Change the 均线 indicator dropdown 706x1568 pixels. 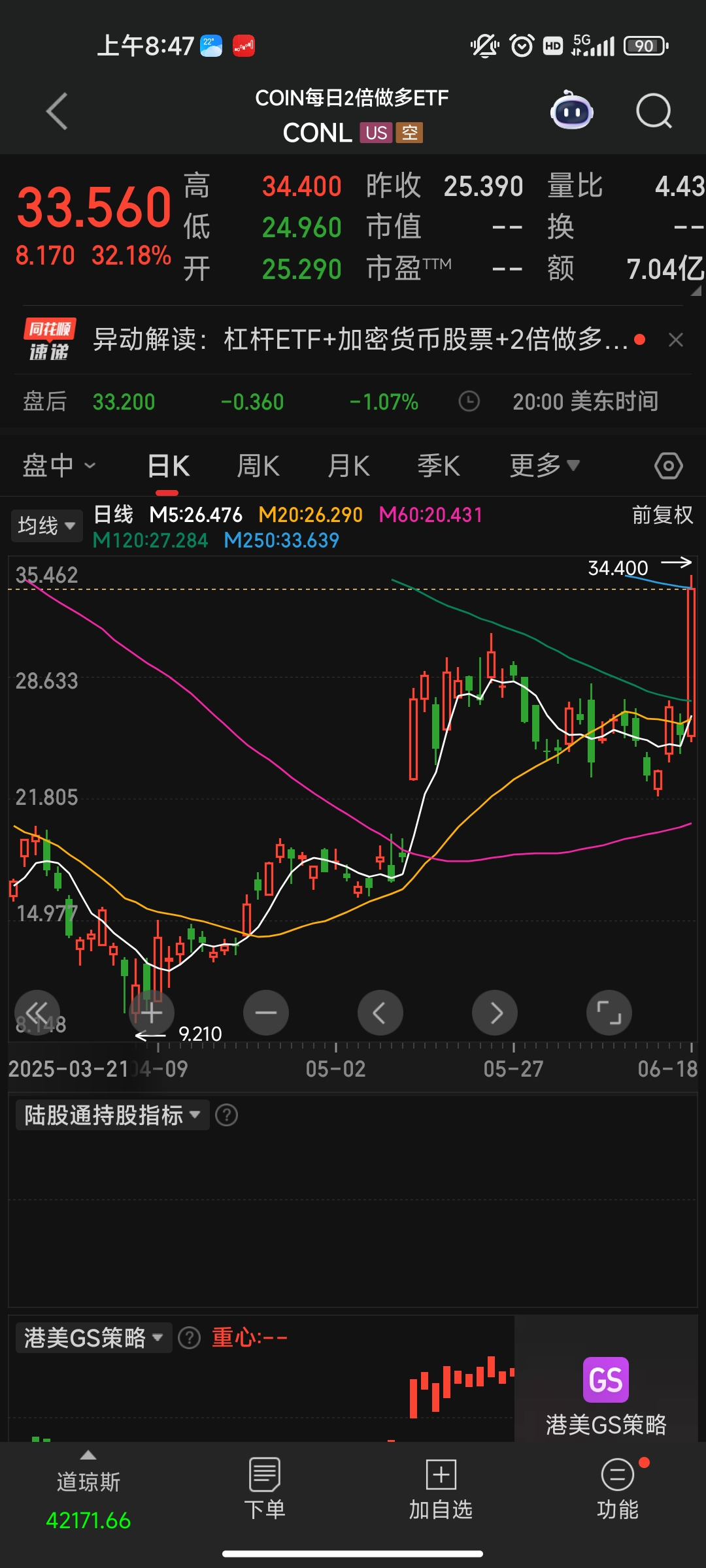click(x=46, y=525)
